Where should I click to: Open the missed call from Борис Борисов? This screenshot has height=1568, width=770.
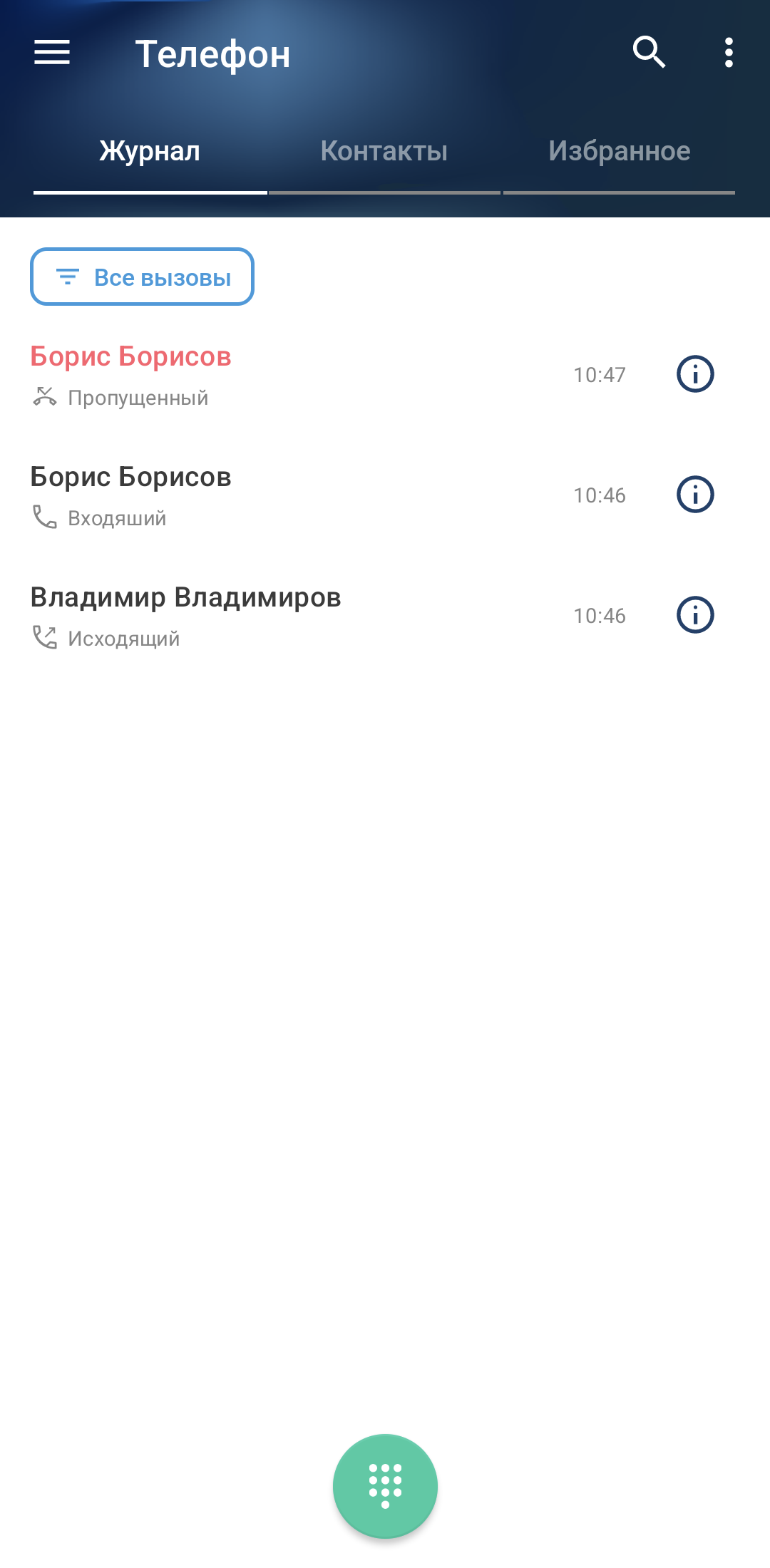285,375
